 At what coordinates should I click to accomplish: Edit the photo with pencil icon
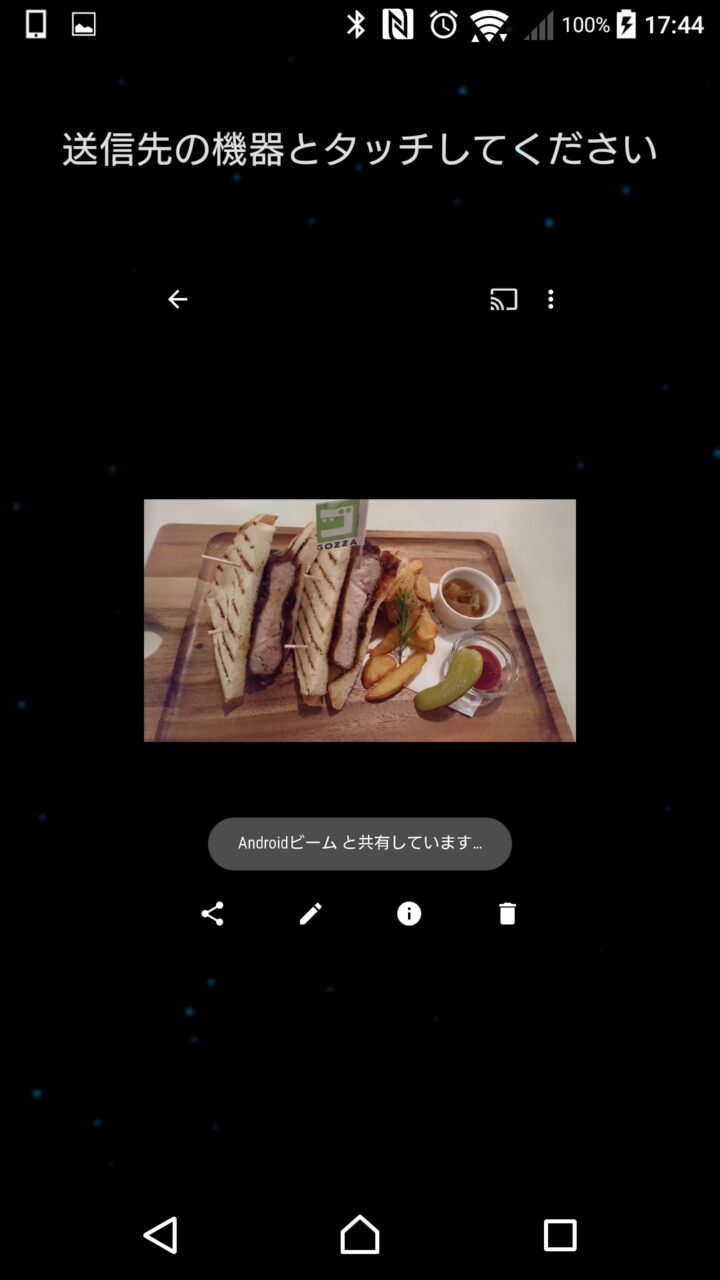310,913
